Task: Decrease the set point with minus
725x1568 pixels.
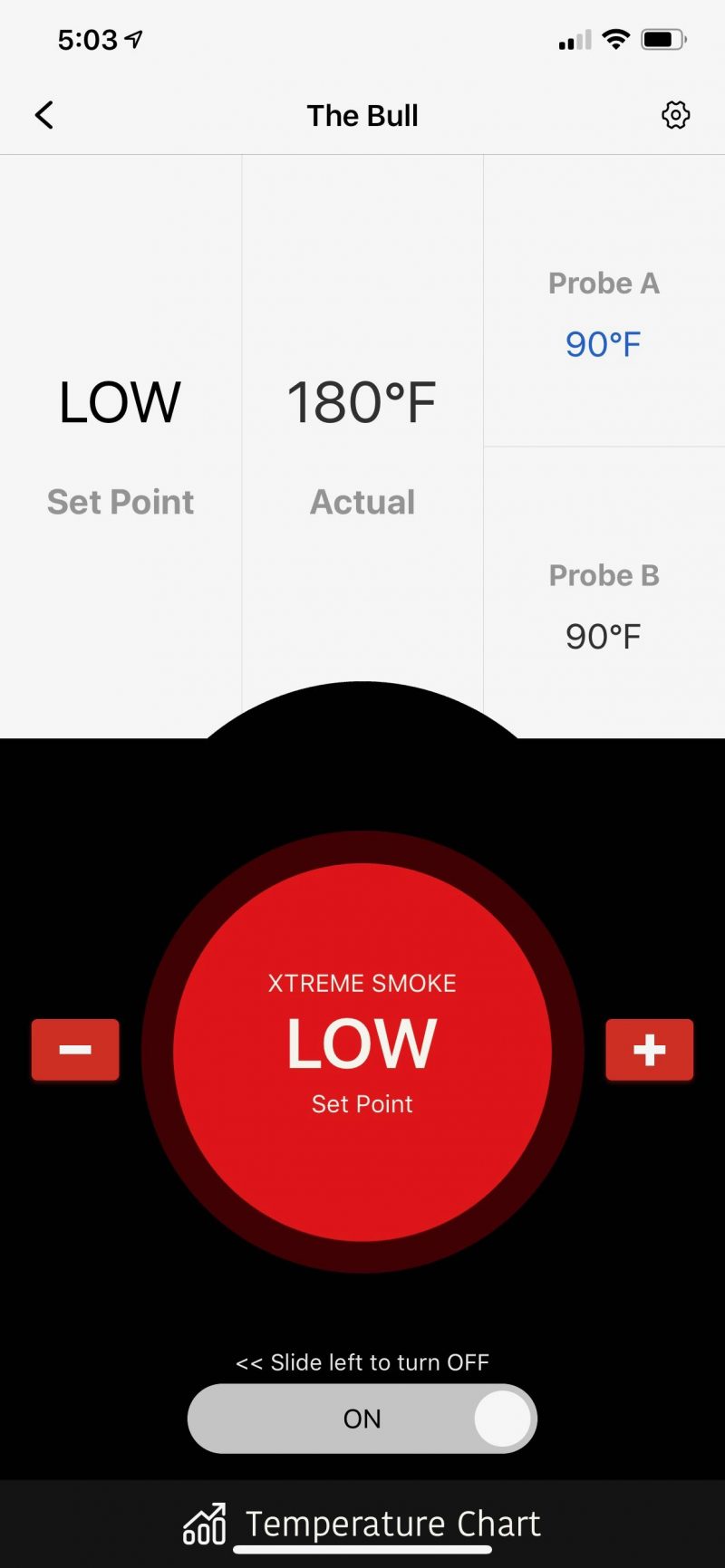Action: [x=75, y=1050]
